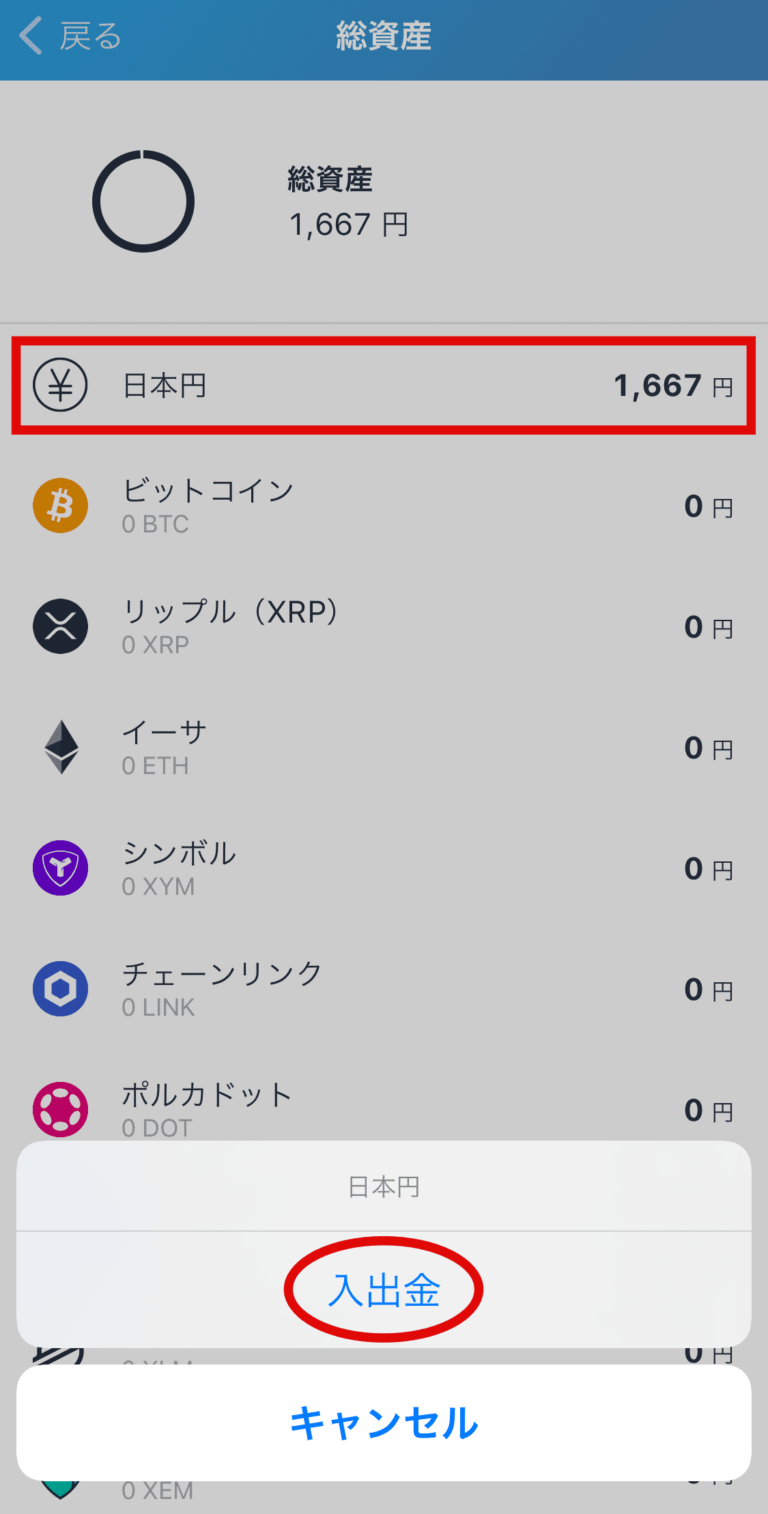
Task: Open the ビットコイン asset row
Action: pyautogui.click(x=383, y=506)
